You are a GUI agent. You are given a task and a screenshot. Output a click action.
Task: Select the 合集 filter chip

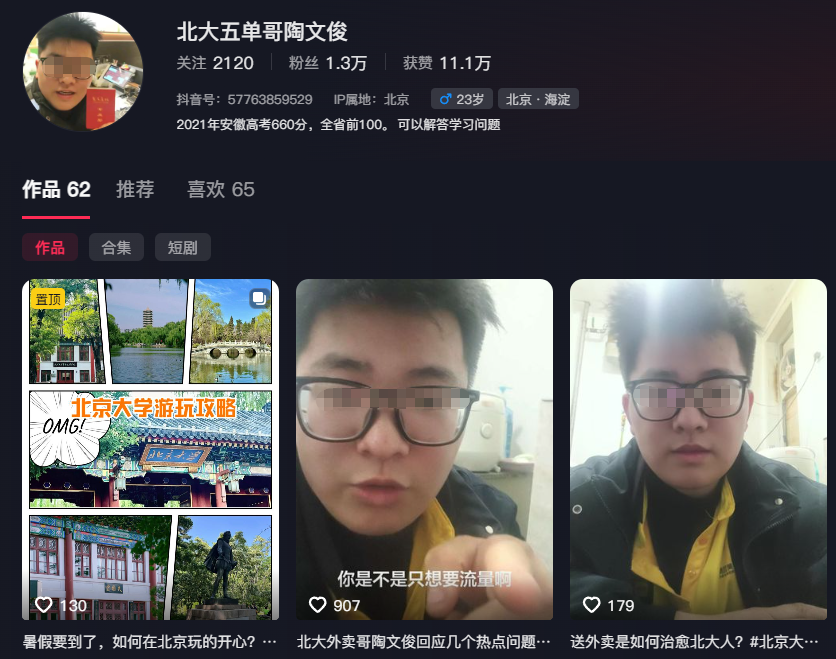tap(116, 248)
